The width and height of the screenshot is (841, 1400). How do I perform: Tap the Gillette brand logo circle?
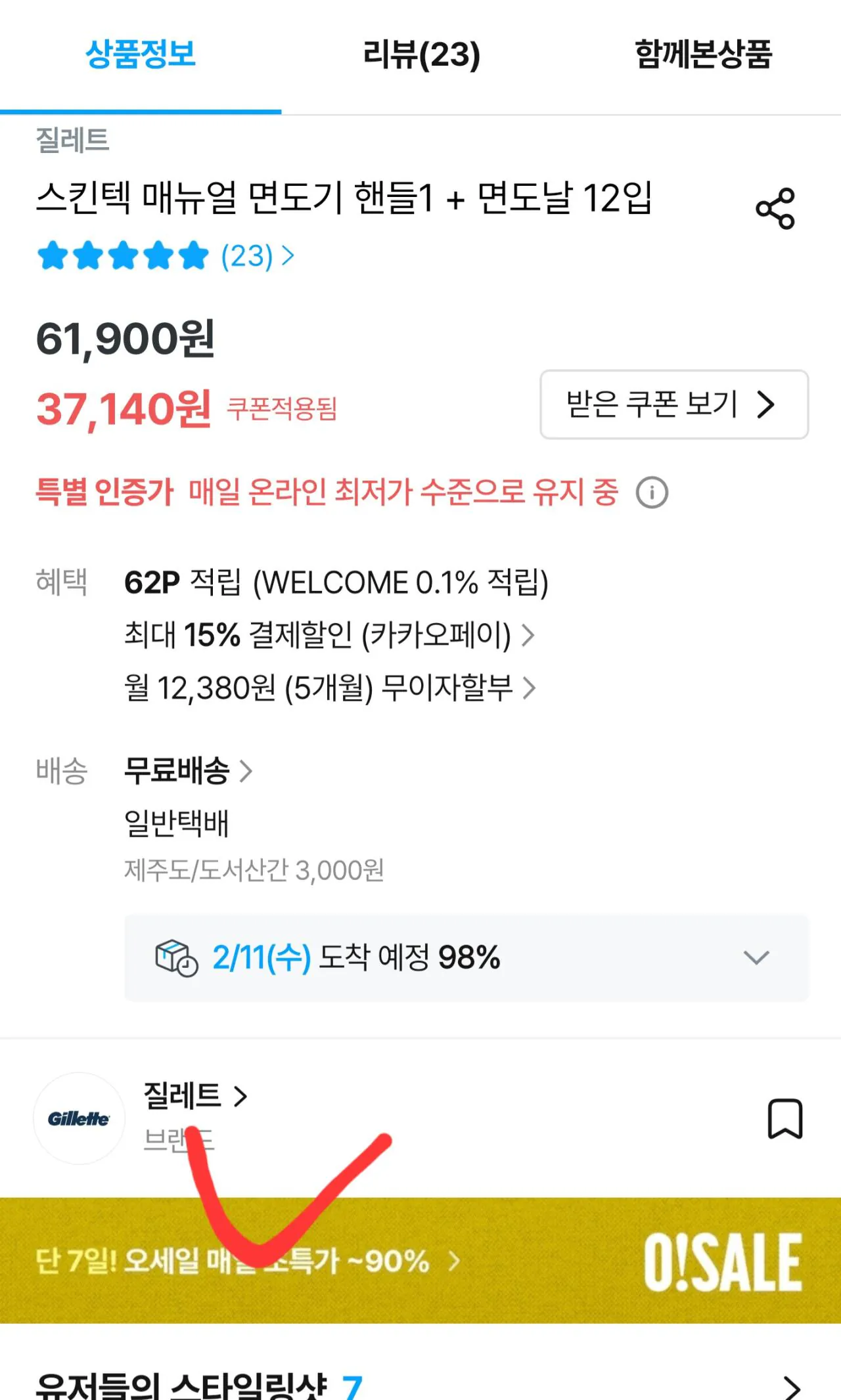78,1120
